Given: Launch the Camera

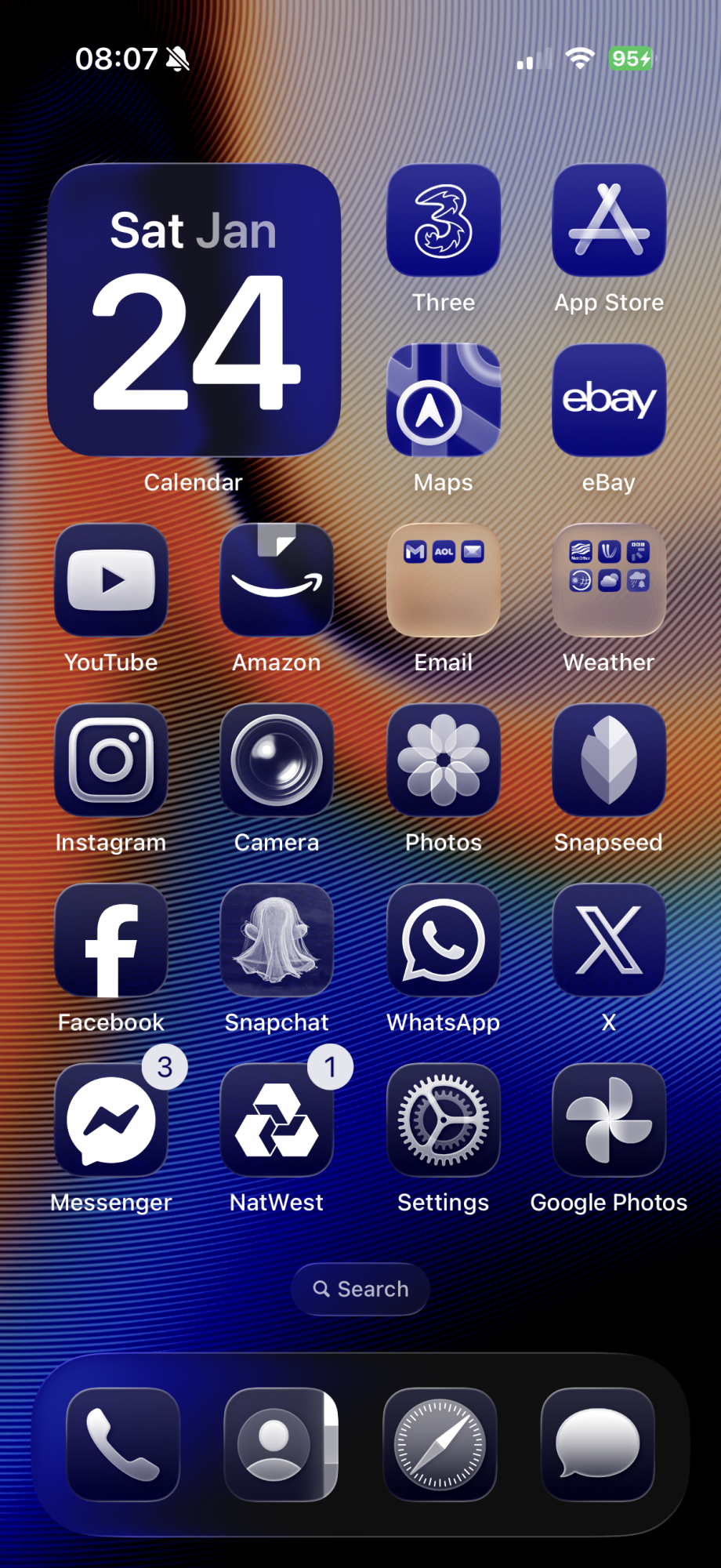Looking at the screenshot, I should [x=276, y=760].
